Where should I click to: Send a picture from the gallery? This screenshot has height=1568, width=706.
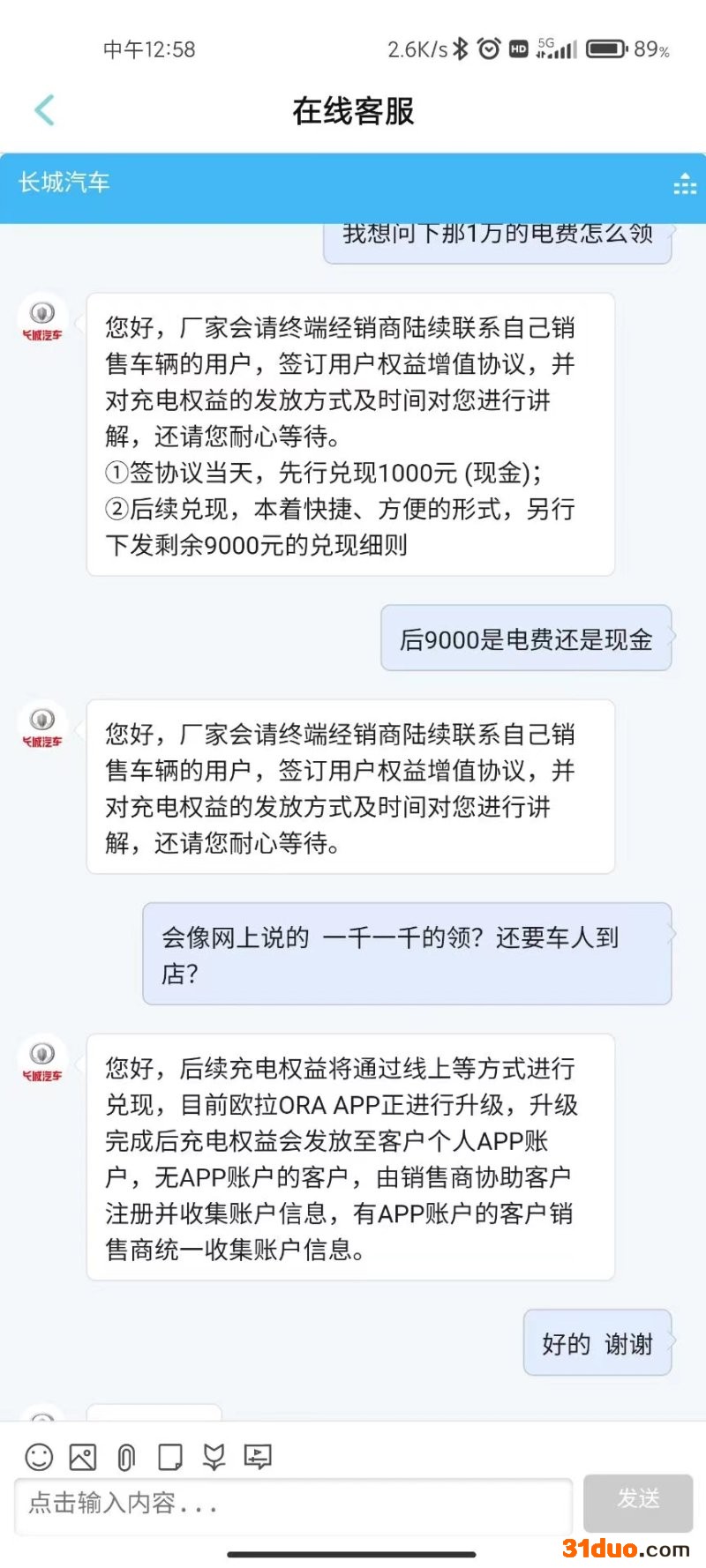(83, 1457)
